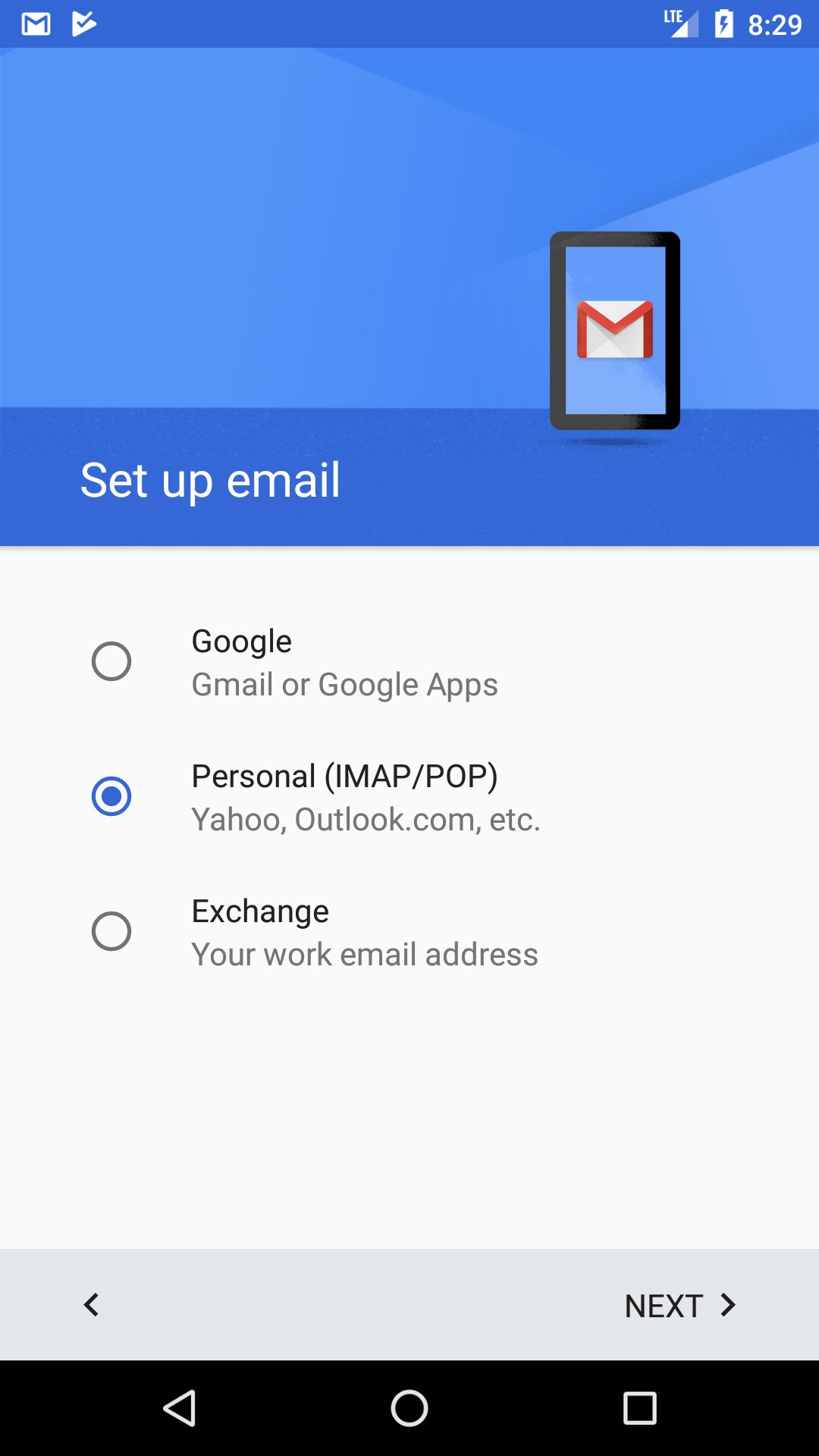
Task: Select the Google account option
Action: point(111,661)
